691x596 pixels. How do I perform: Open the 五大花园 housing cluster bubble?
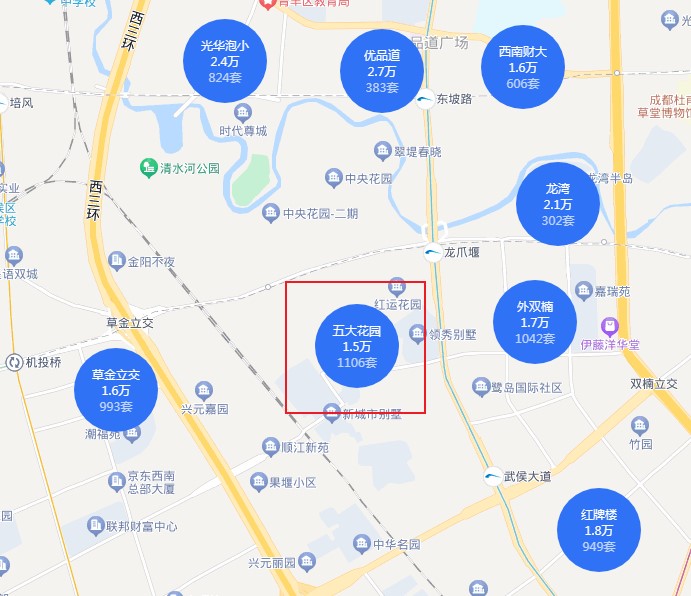coord(357,346)
